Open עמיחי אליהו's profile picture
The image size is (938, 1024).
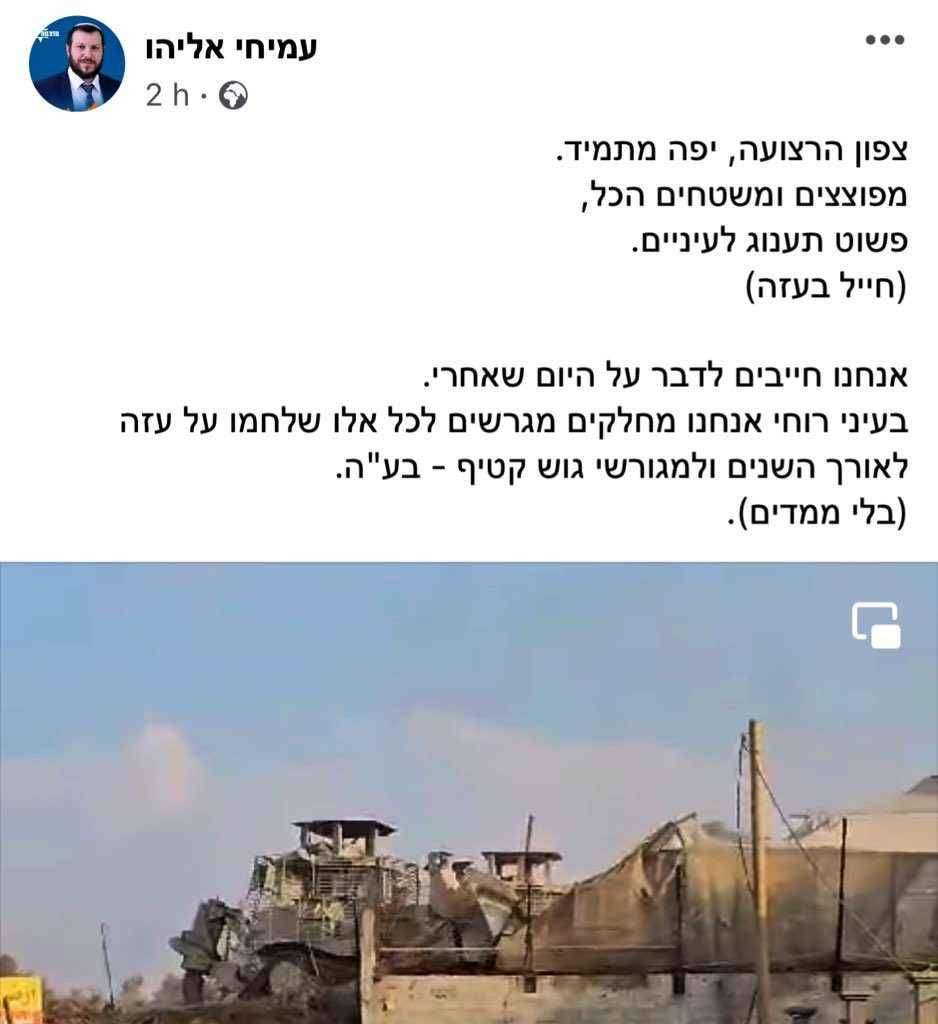click(77, 63)
